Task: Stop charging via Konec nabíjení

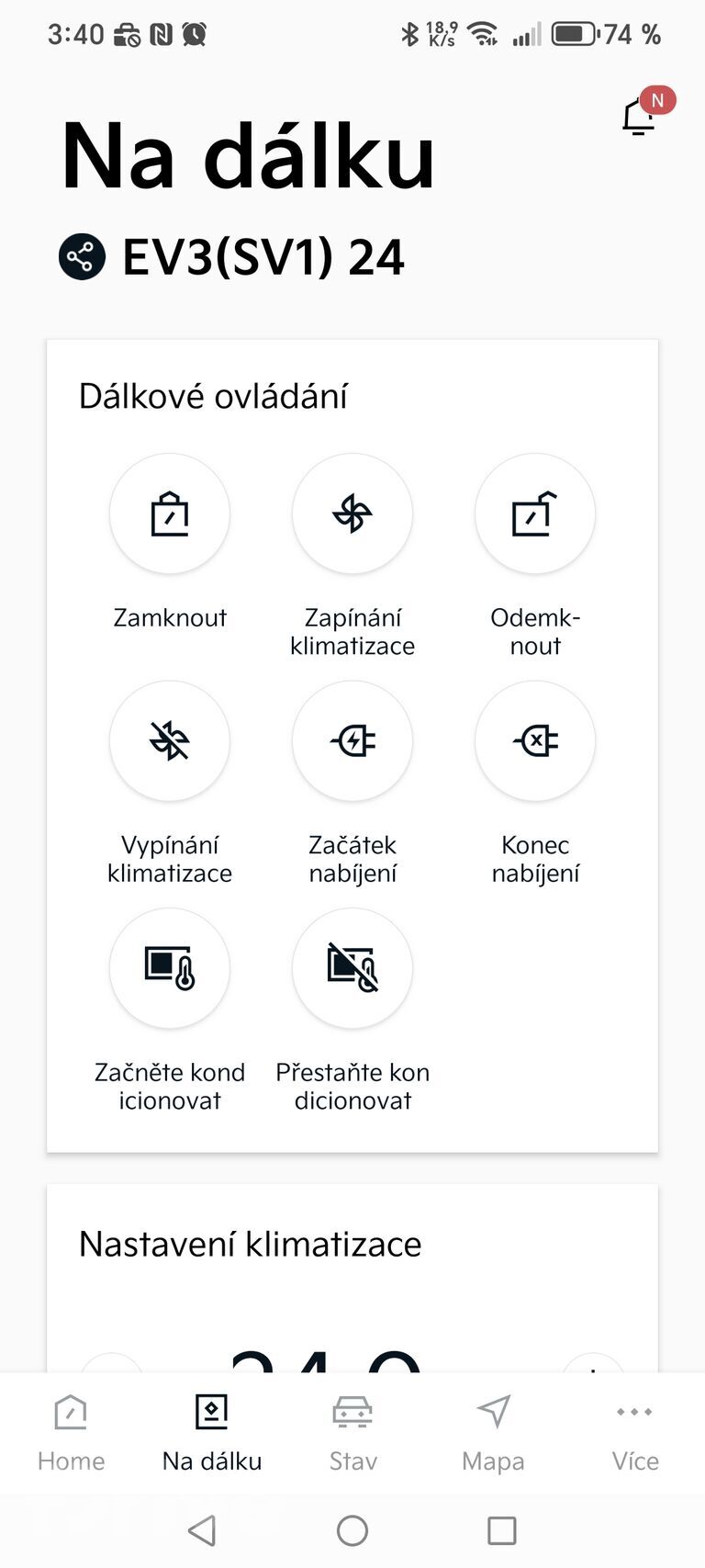Action: coord(535,740)
